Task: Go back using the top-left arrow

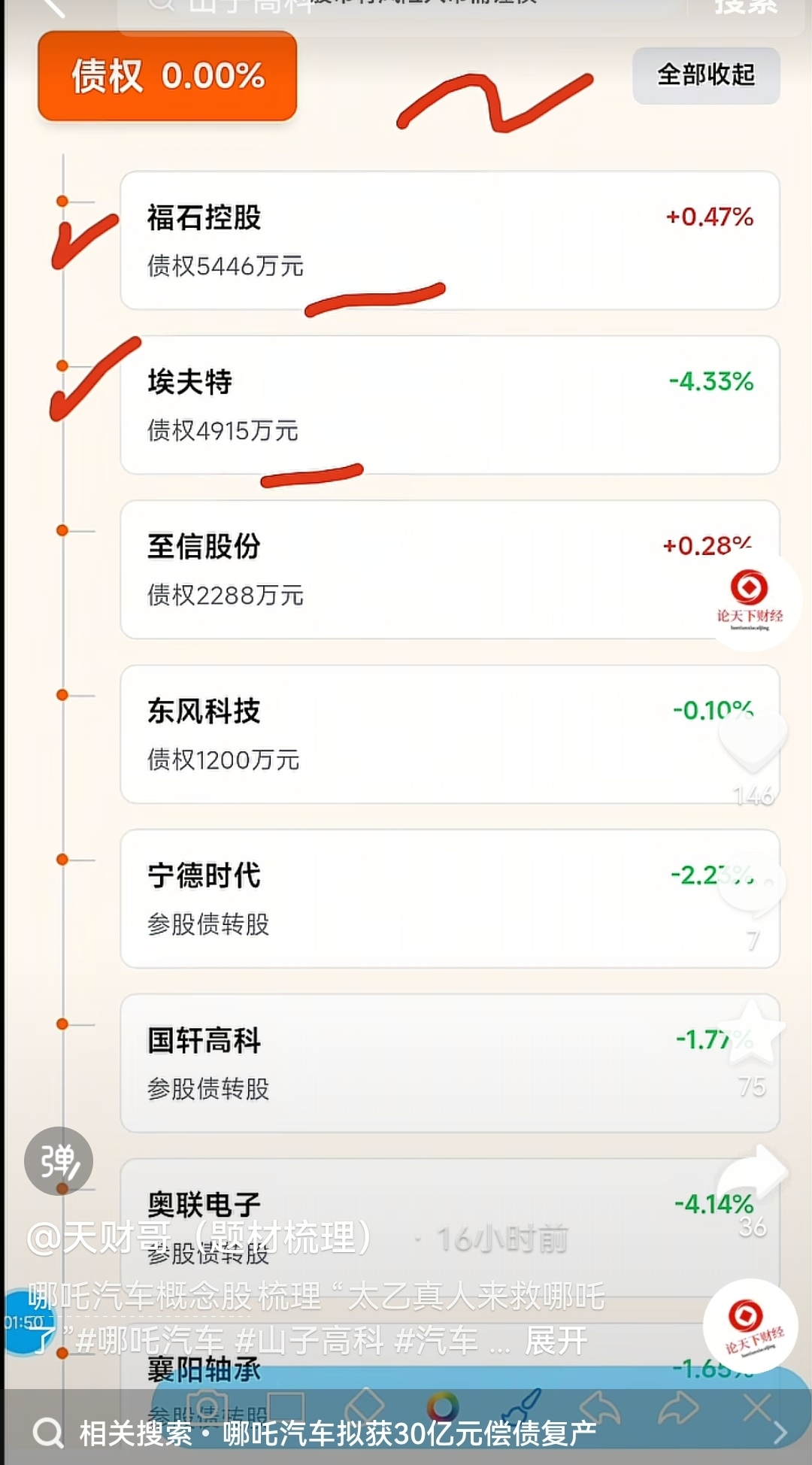Action: 53,8
